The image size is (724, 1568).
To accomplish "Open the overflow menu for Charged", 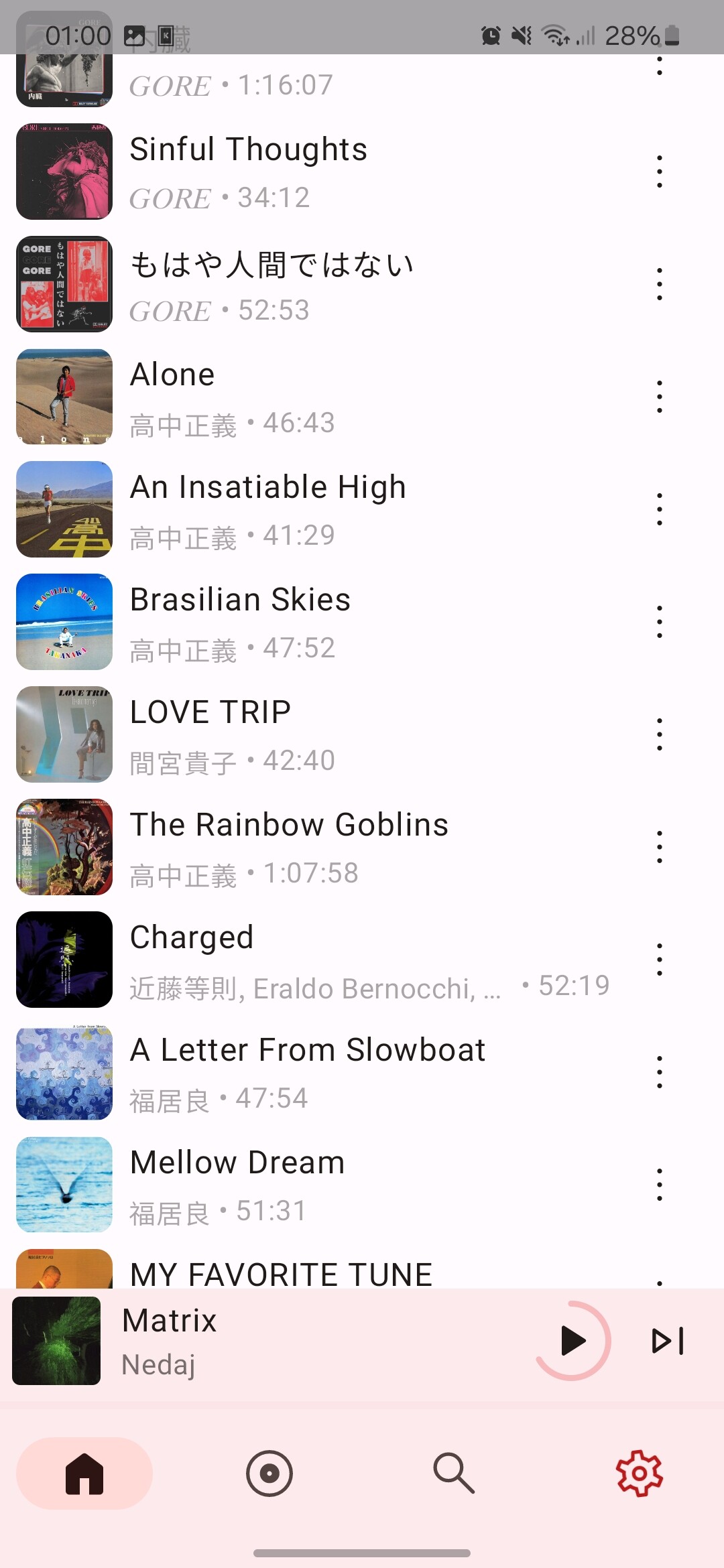I will pos(660,960).
